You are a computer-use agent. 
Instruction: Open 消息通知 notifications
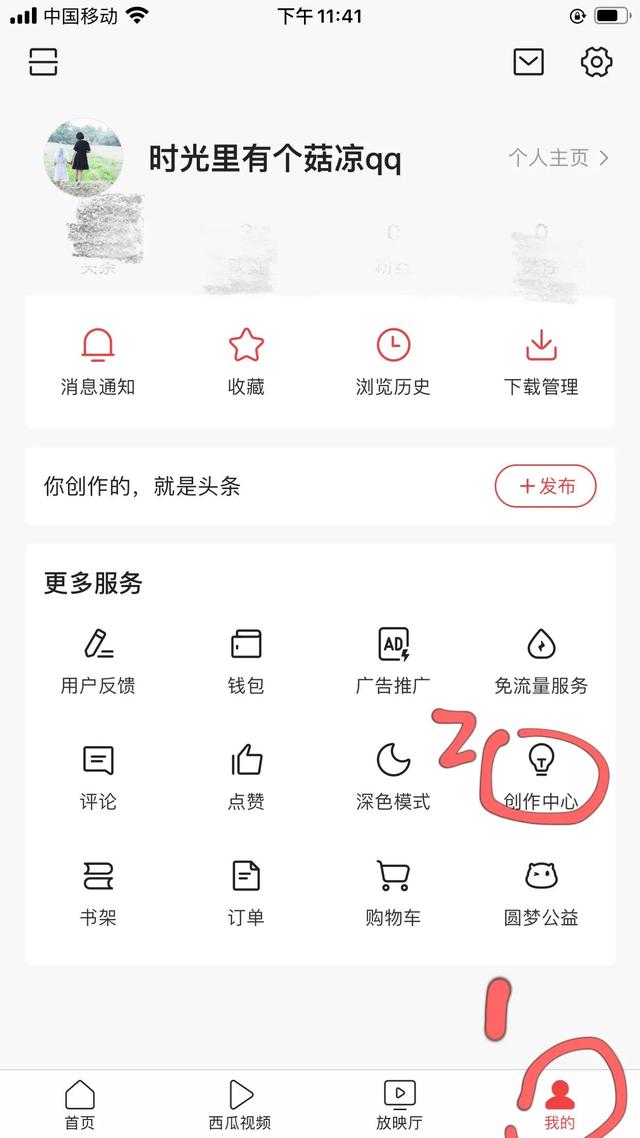click(98, 362)
